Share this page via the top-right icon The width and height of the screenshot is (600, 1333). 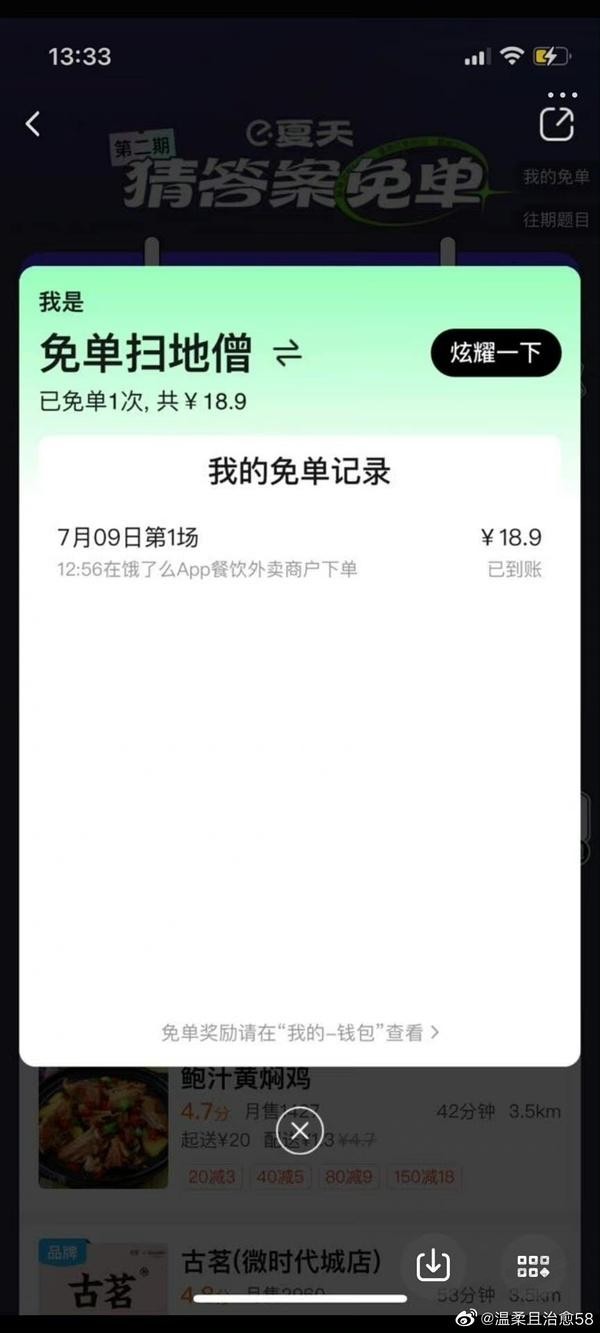click(557, 124)
